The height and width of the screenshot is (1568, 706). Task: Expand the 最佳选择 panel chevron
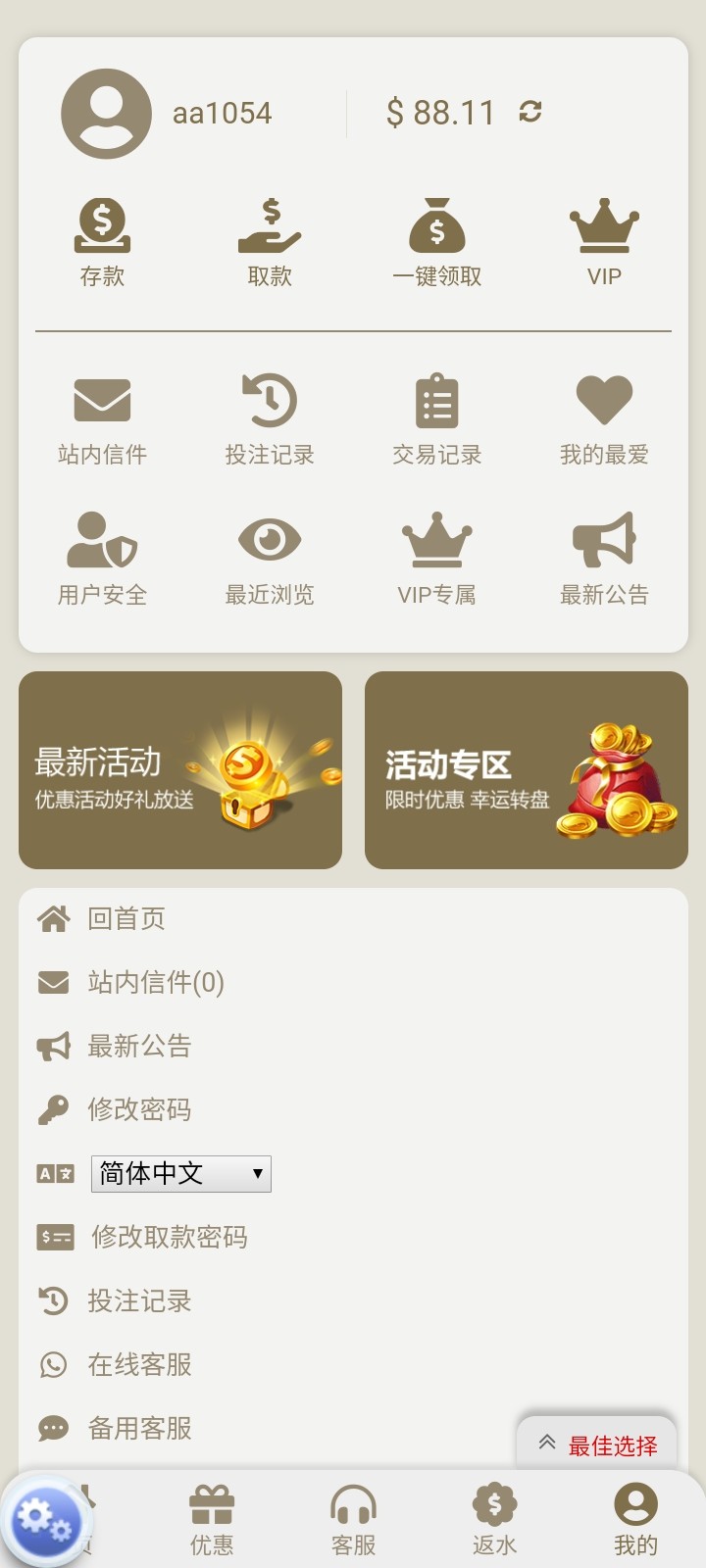coord(548,1443)
